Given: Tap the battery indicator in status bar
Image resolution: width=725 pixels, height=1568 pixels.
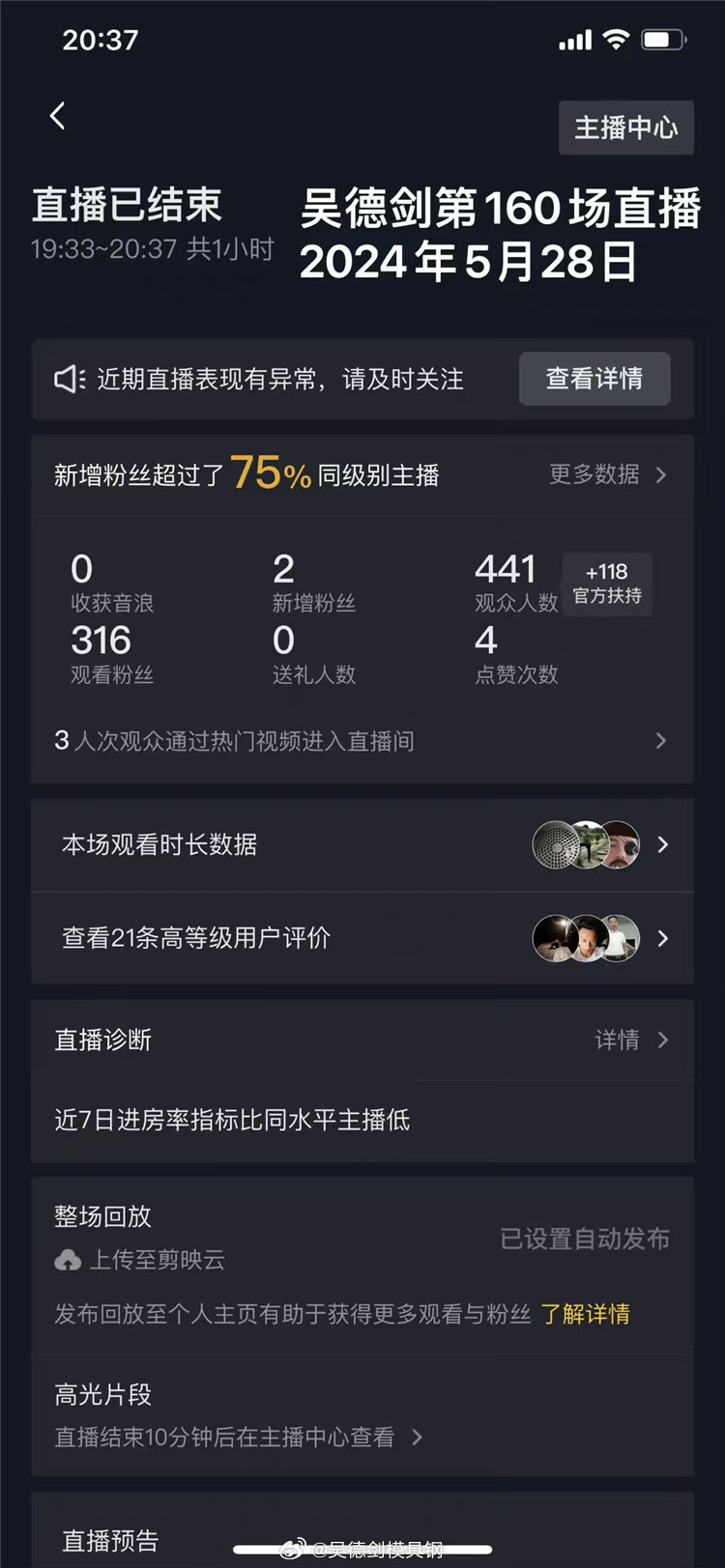Looking at the screenshot, I should (663, 40).
